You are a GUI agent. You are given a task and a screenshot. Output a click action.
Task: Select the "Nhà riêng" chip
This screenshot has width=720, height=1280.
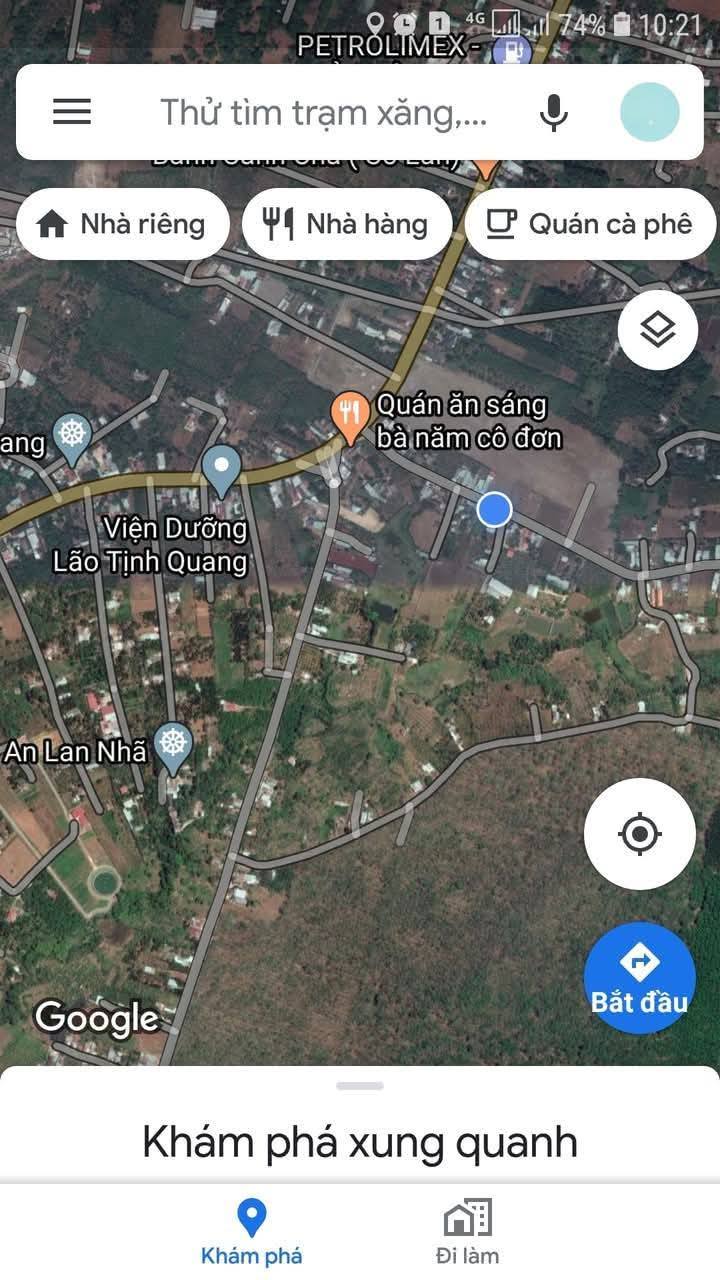coord(123,224)
